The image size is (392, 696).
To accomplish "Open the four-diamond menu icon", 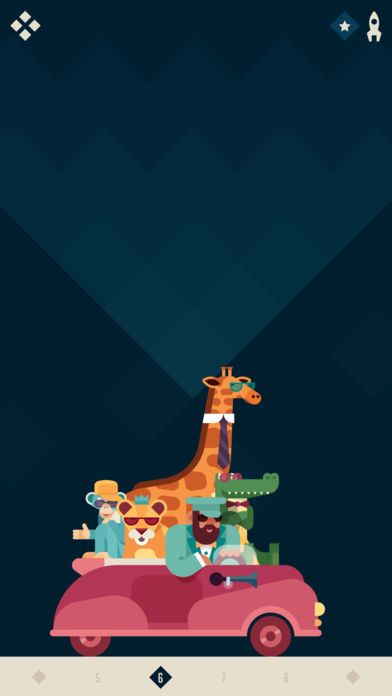I will click(25, 26).
